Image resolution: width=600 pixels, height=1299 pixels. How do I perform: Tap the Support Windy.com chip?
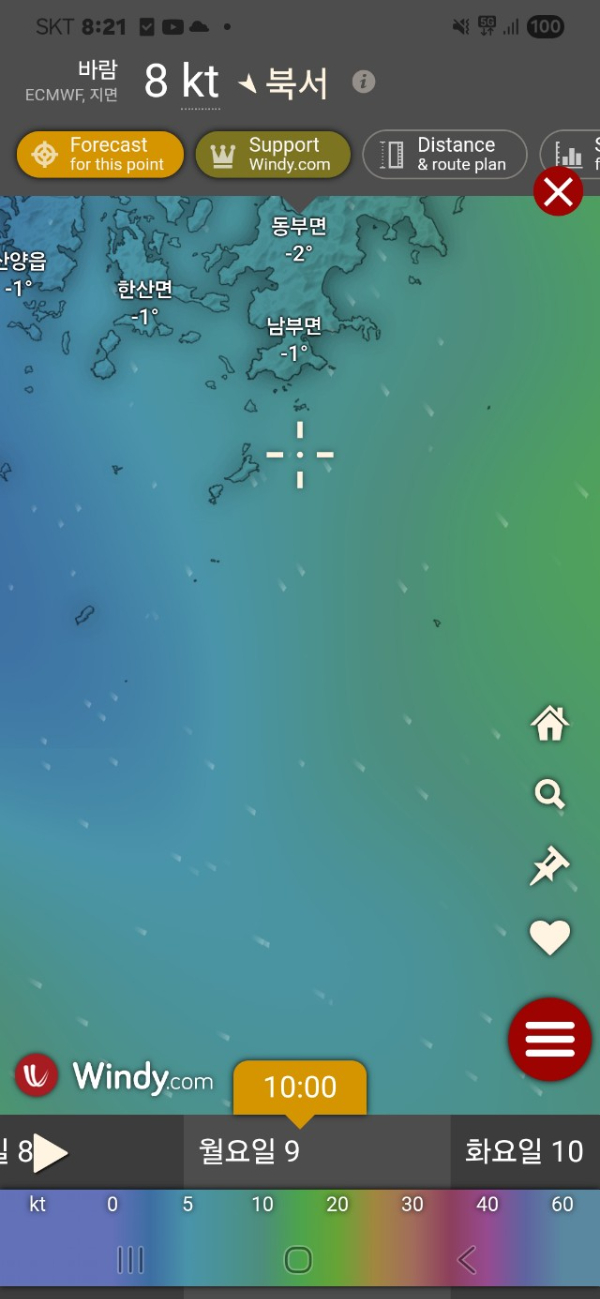[272, 155]
